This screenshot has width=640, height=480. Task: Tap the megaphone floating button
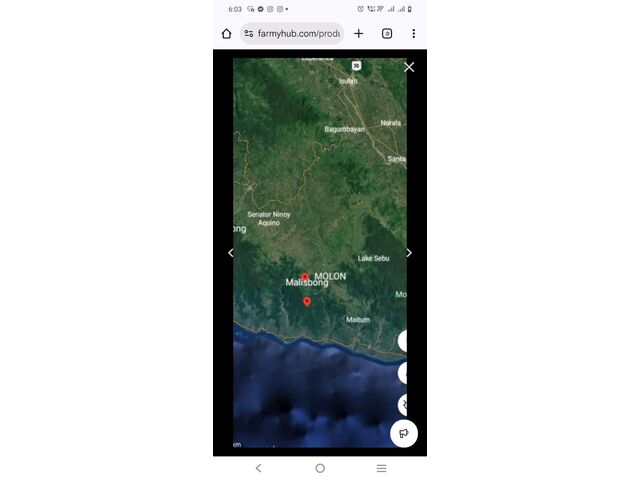[x=404, y=433]
